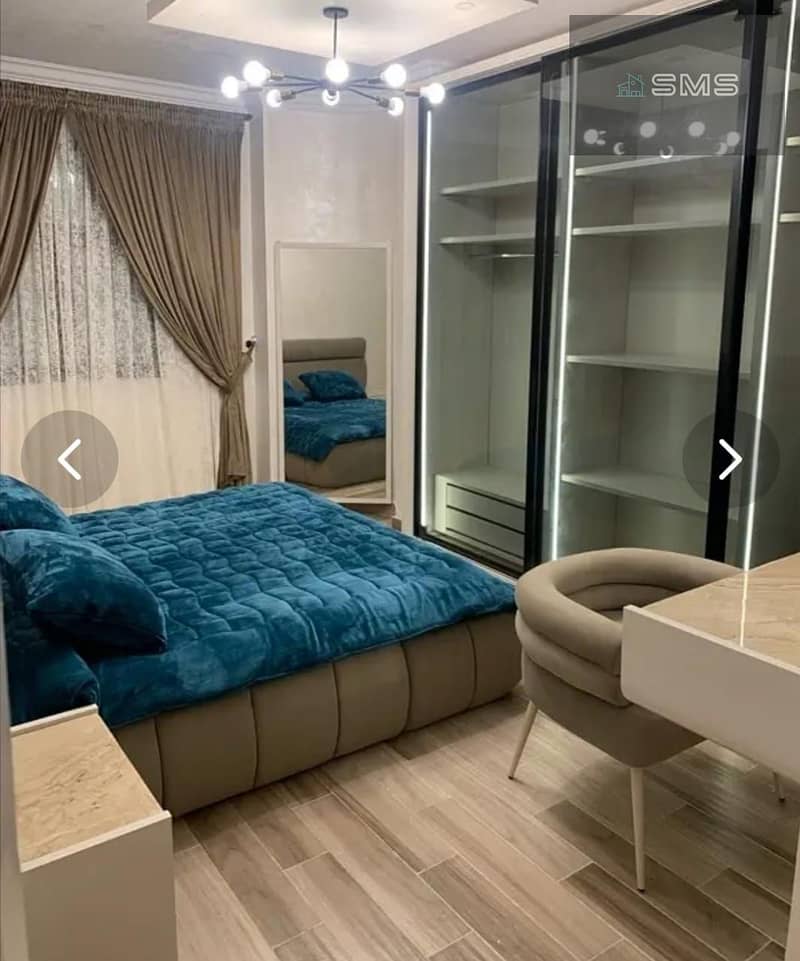Show the next photo

click(730, 459)
